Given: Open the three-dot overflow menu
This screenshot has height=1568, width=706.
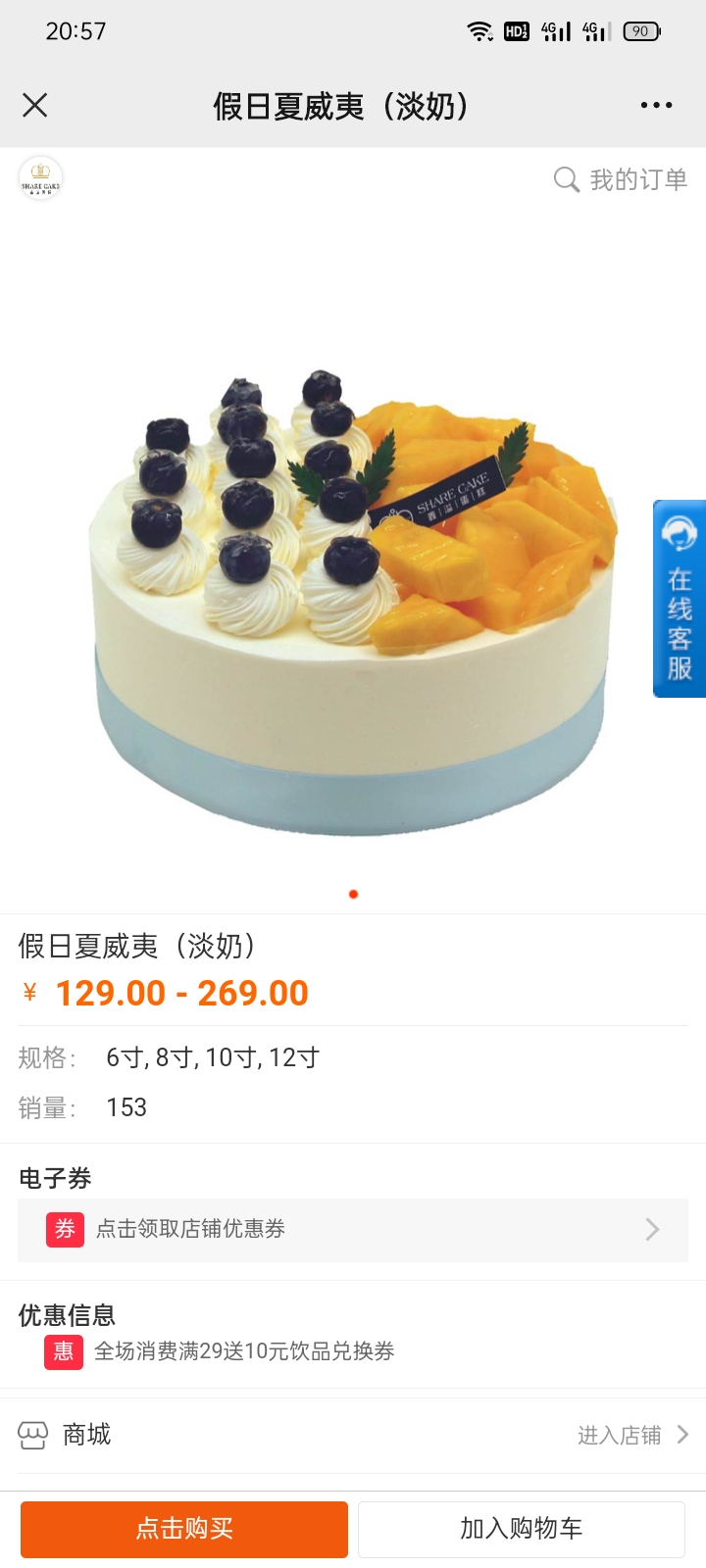Looking at the screenshot, I should point(656,105).
